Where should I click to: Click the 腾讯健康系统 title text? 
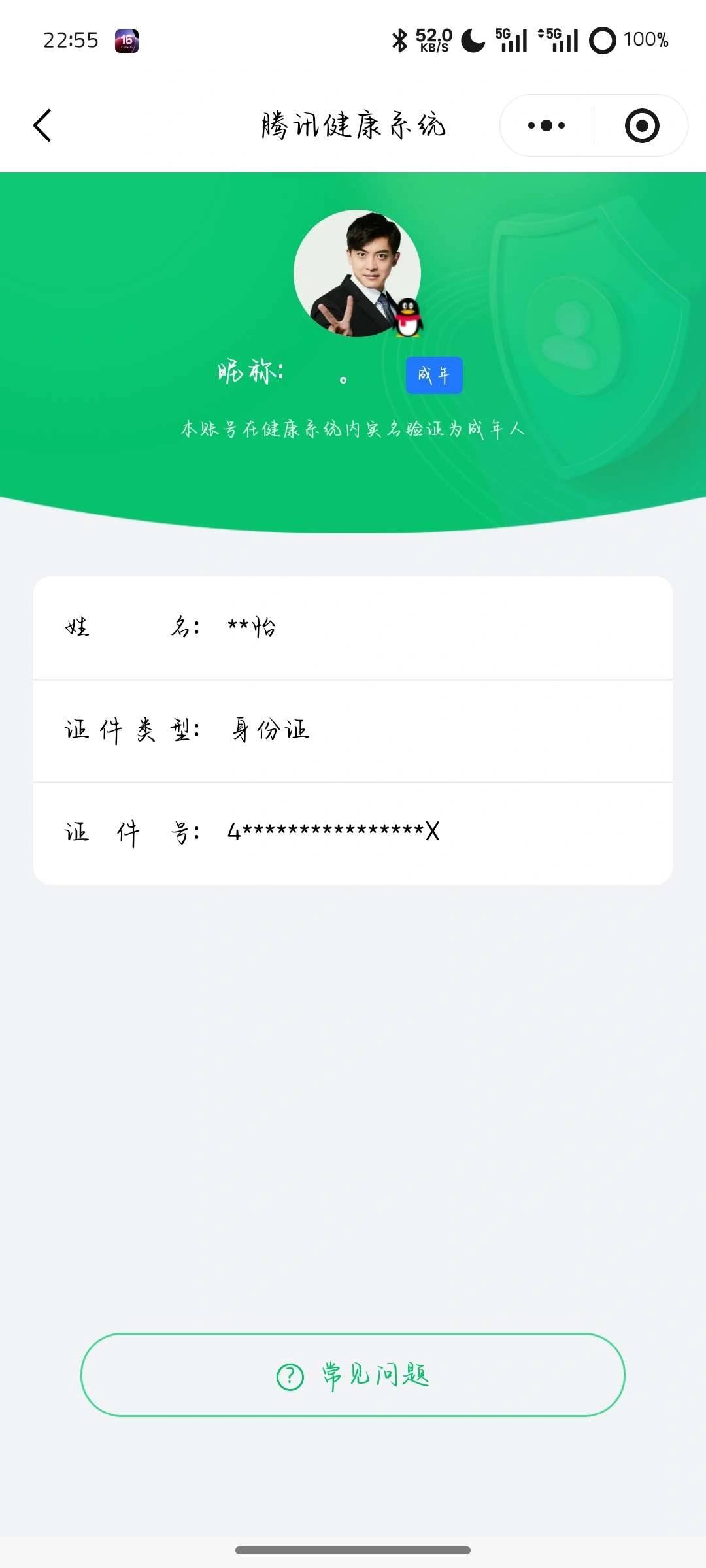click(x=353, y=125)
